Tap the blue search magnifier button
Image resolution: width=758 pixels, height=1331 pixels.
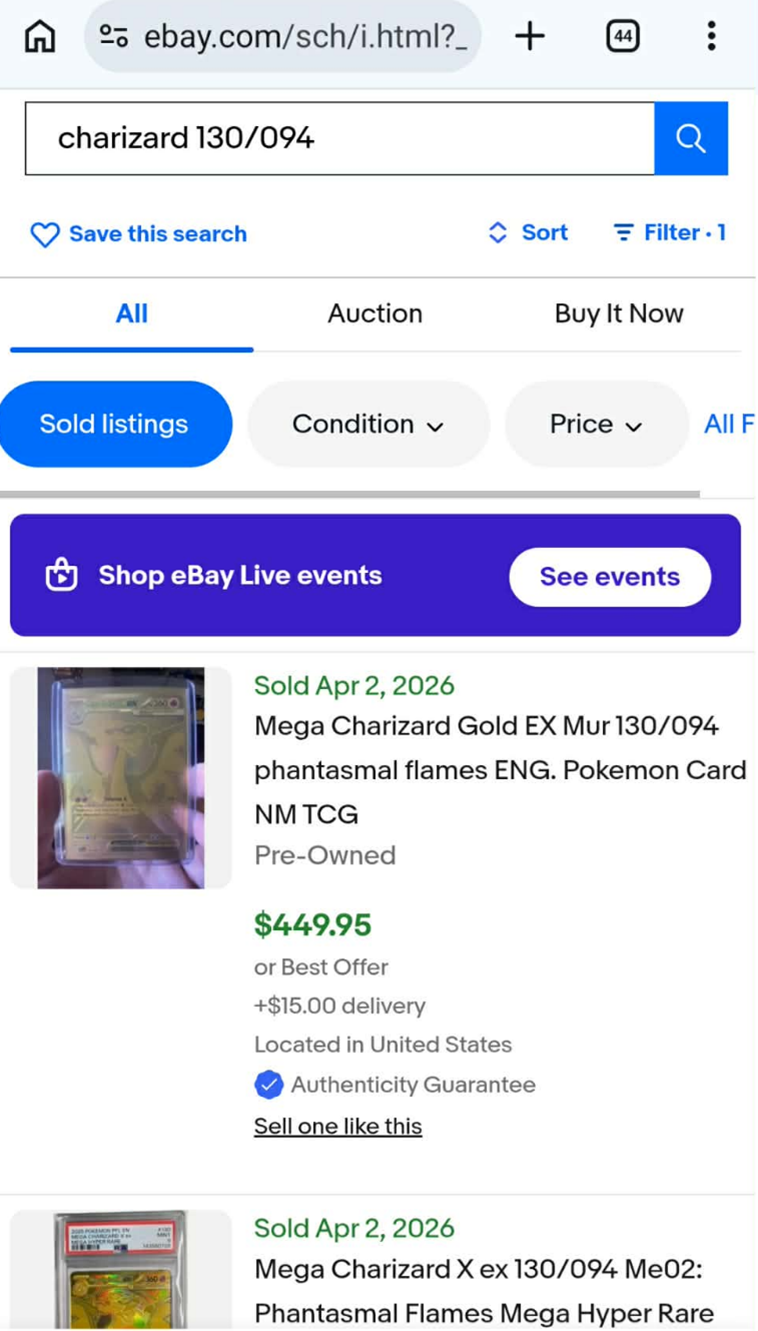[691, 138]
